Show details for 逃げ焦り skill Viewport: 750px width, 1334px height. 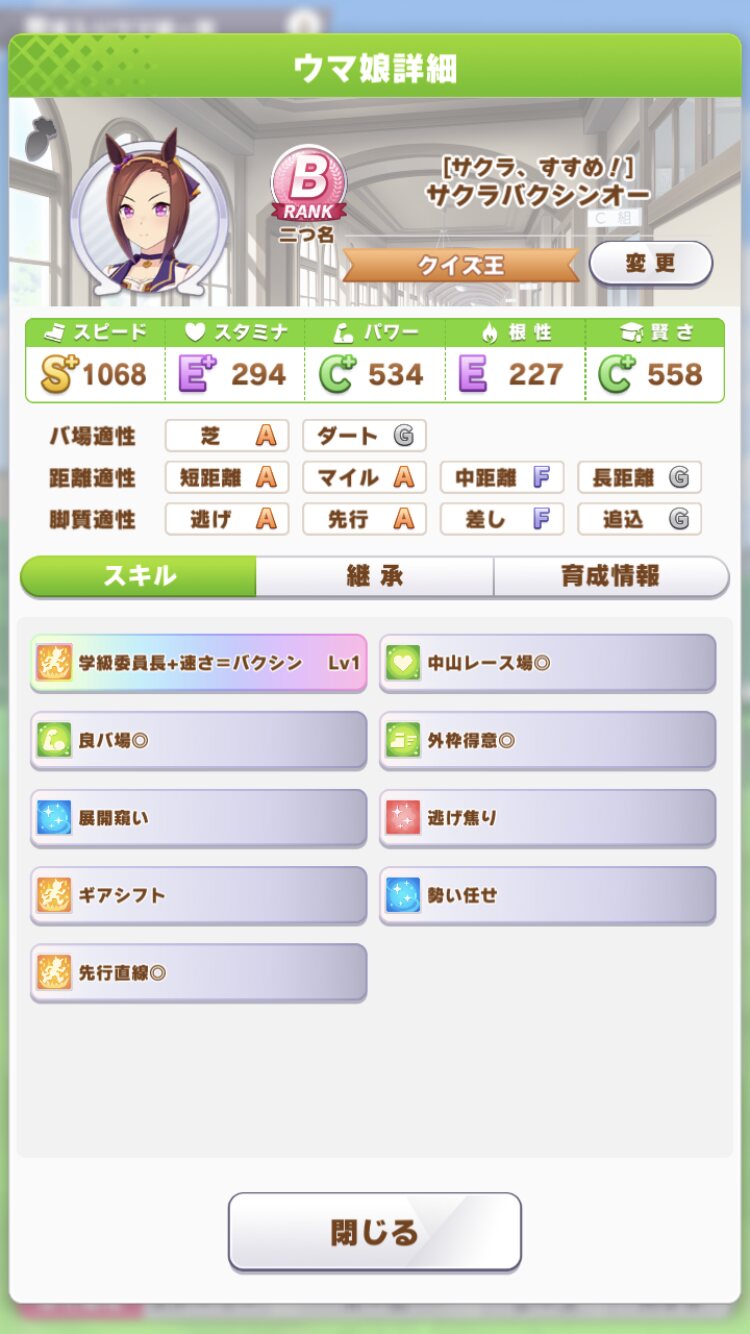coord(547,817)
